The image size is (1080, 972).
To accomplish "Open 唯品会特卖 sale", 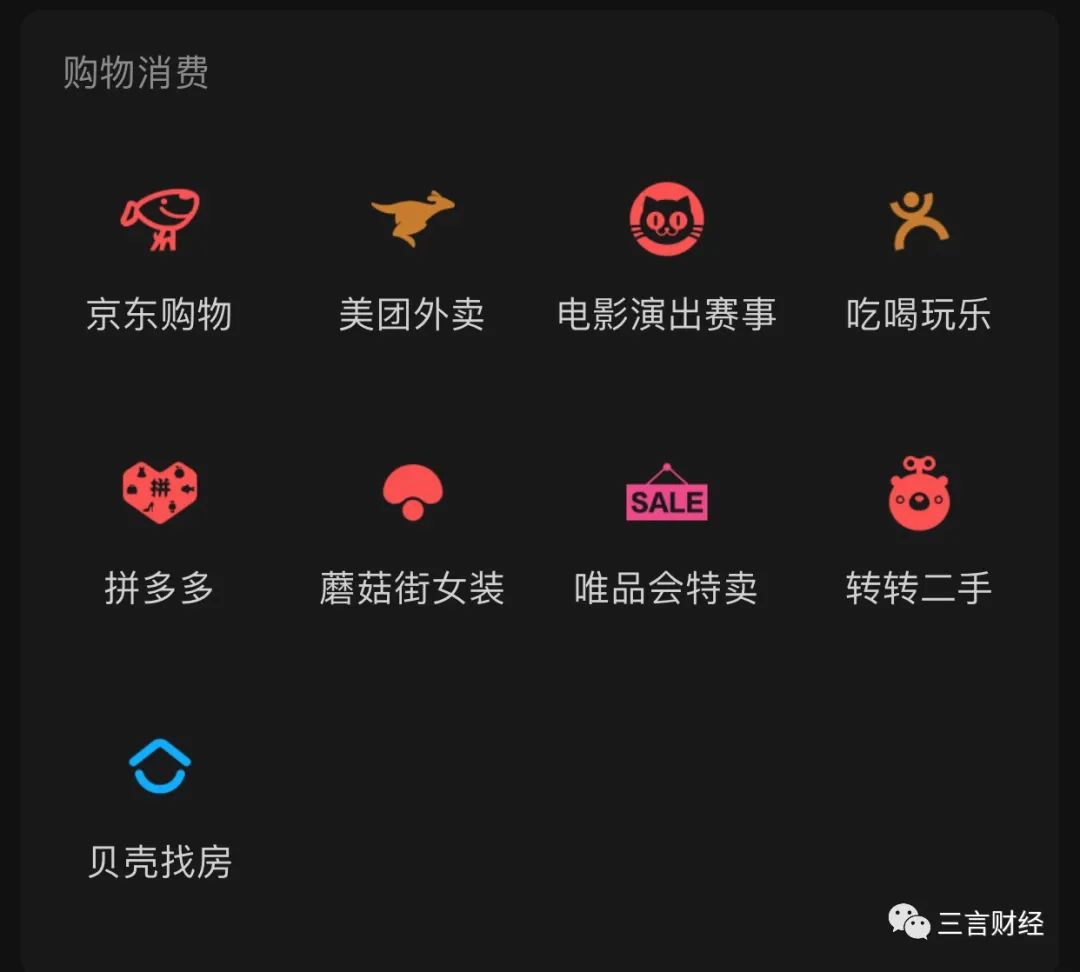I will coord(666,494).
